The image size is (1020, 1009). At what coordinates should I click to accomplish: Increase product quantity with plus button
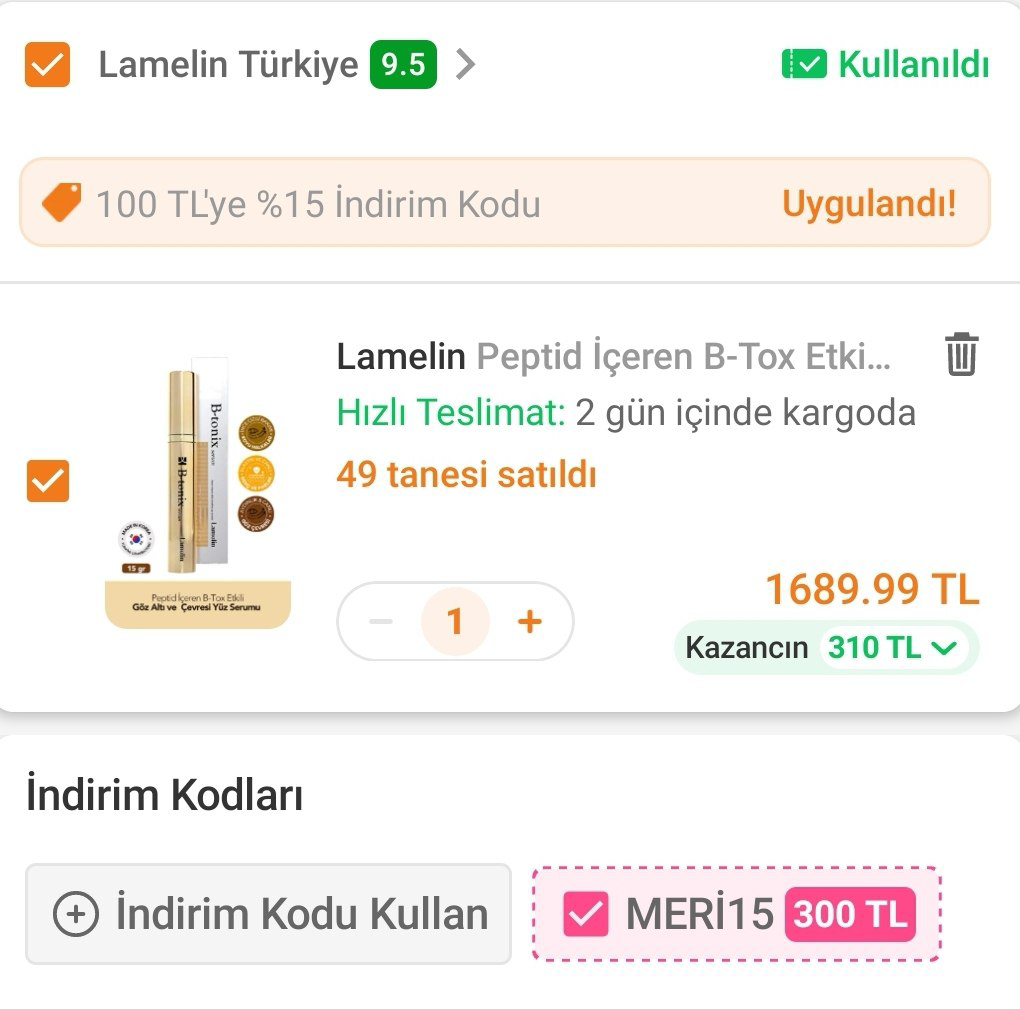click(530, 622)
